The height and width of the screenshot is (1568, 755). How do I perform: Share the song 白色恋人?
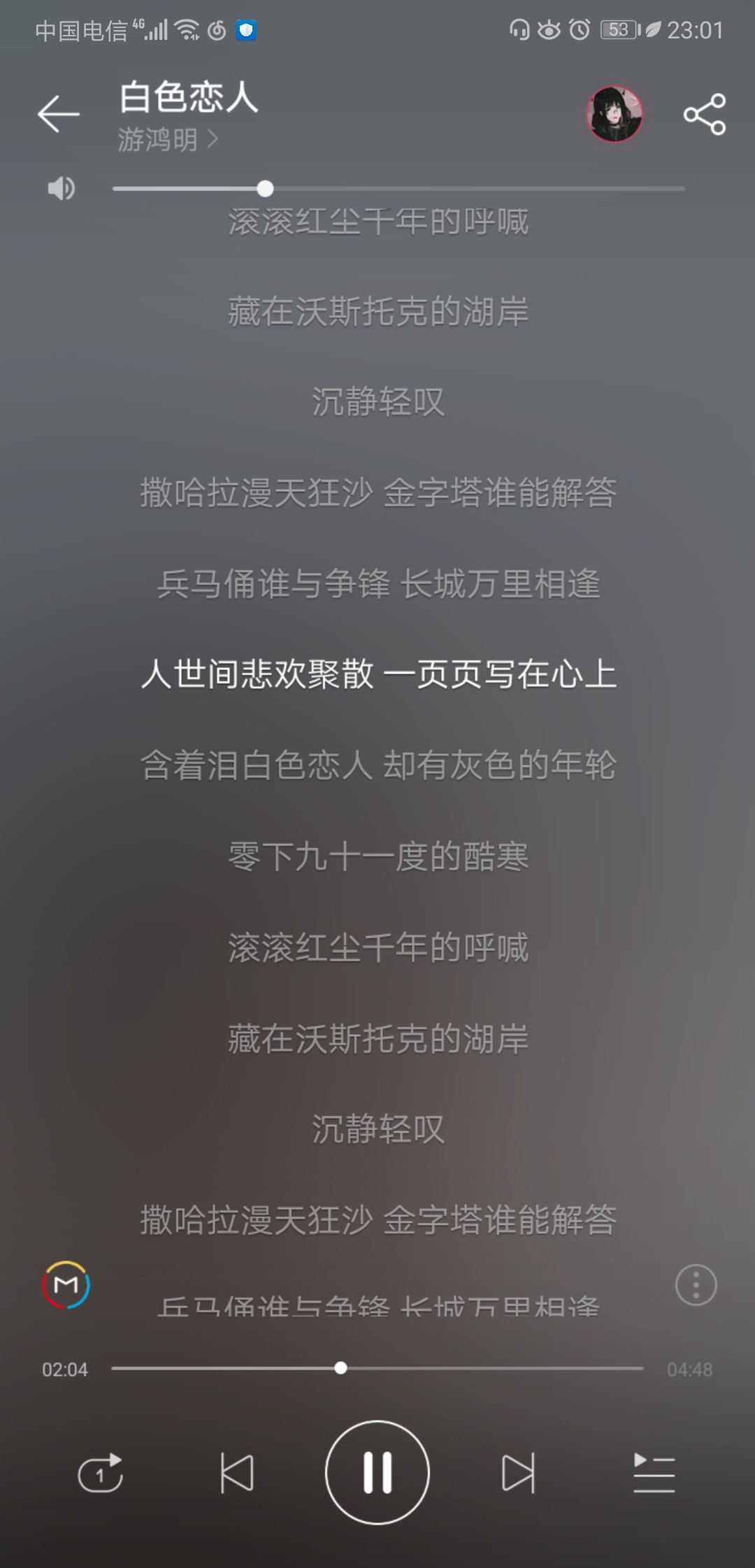[704, 114]
